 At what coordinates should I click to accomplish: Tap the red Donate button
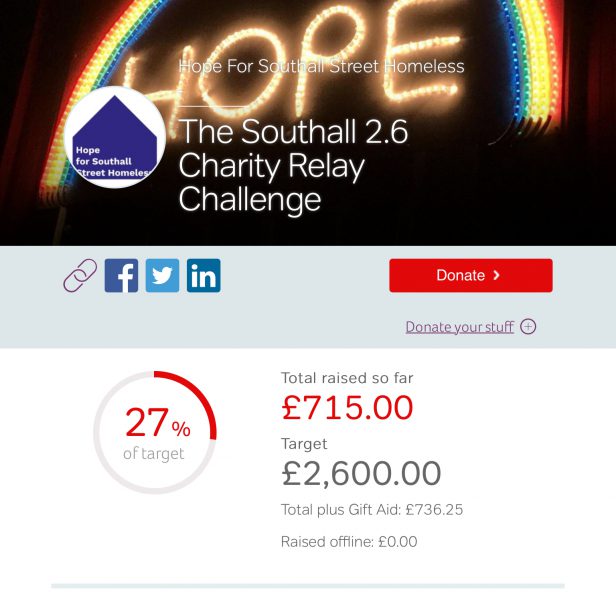pos(470,276)
